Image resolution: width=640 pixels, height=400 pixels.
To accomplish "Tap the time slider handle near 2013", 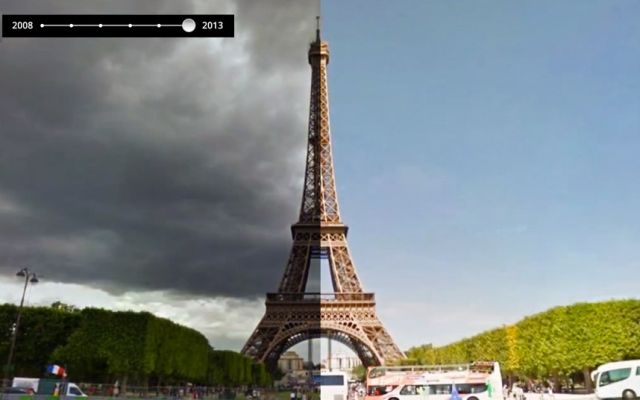I will (188, 25).
